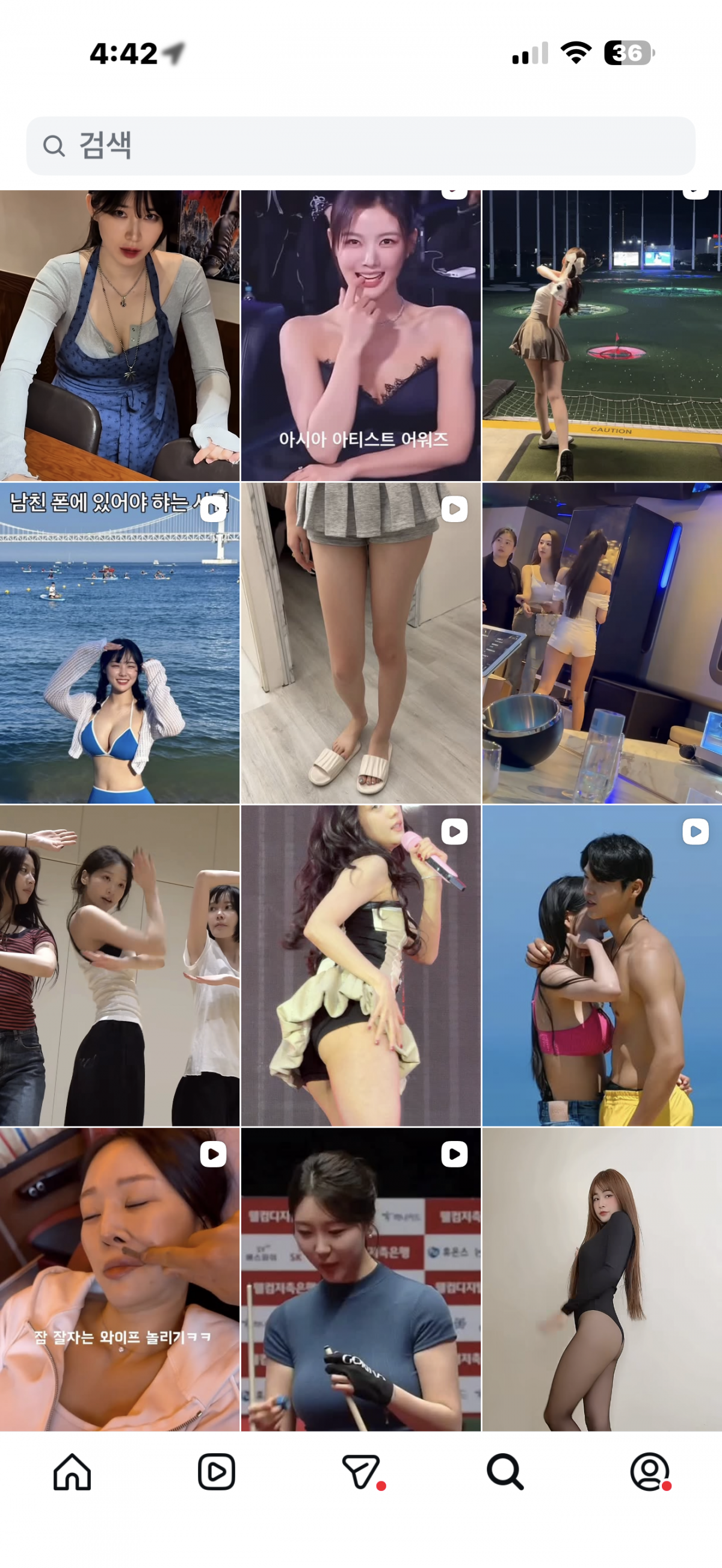Open direct messages tab
This screenshot has width=722, height=1568.
(x=360, y=1472)
